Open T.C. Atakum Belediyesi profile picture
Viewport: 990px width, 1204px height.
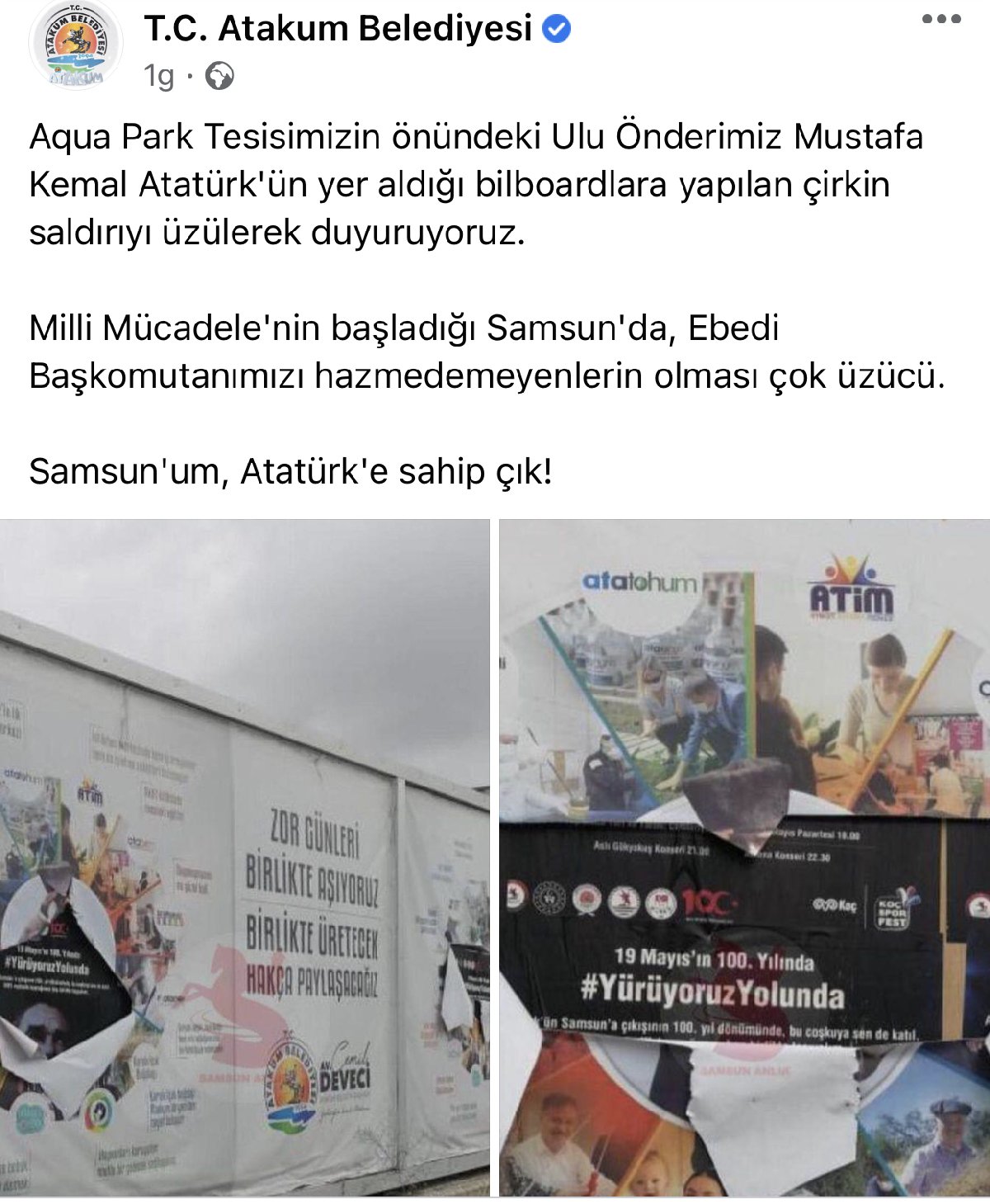coord(76,45)
